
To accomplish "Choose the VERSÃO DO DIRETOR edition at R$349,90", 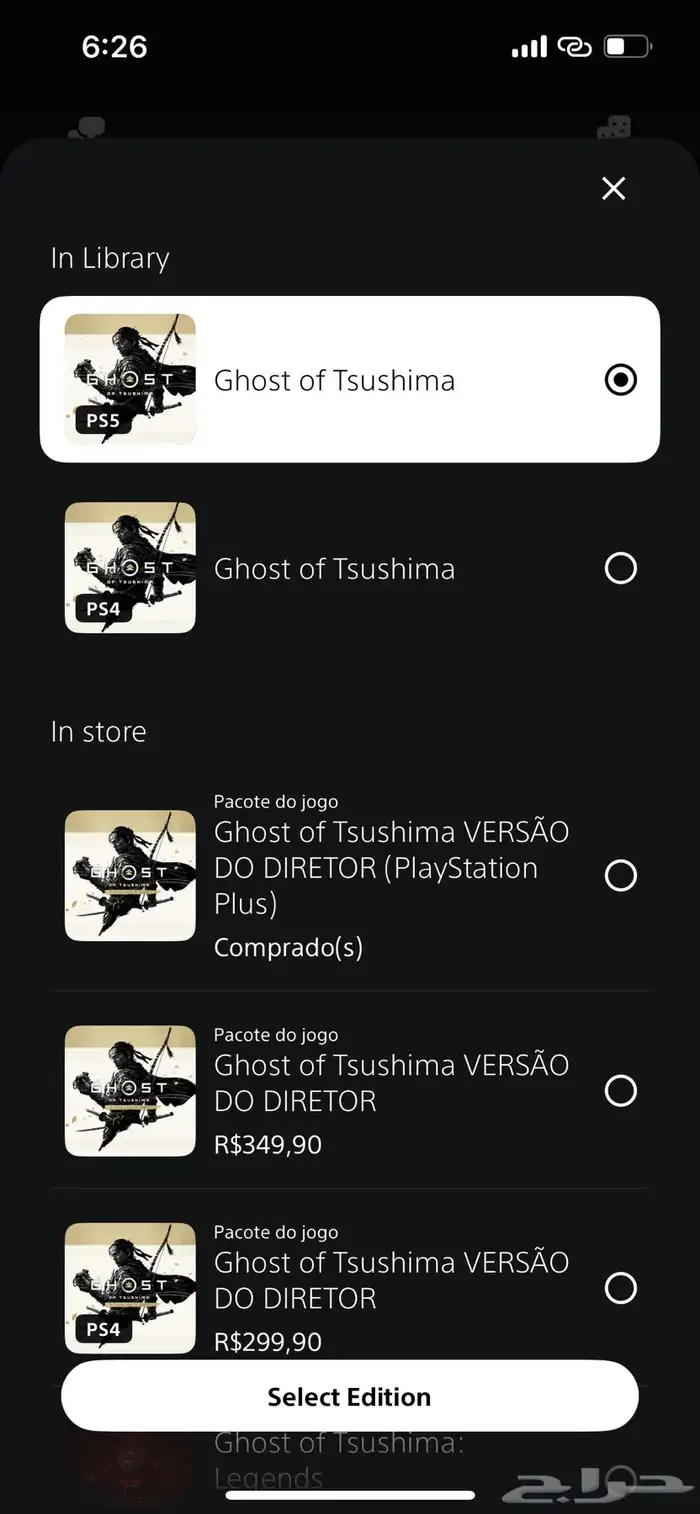I will pyautogui.click(x=620, y=1090).
